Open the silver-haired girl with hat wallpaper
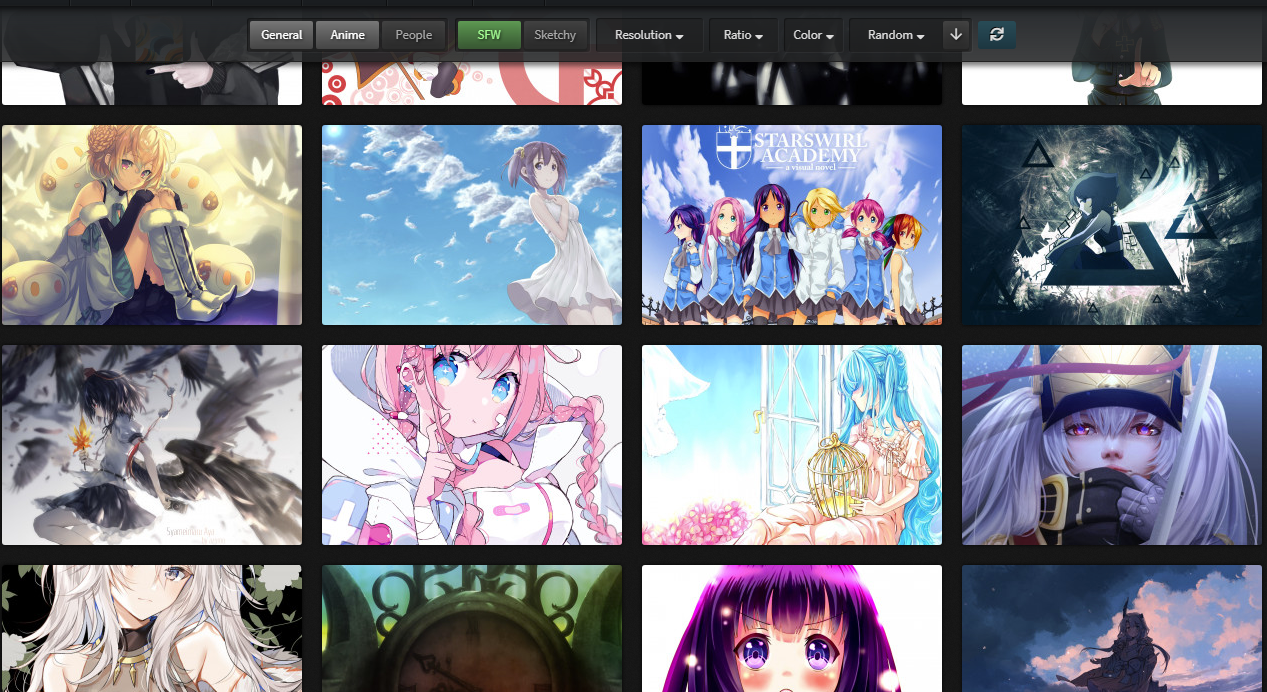1267x692 pixels. 1111,444
